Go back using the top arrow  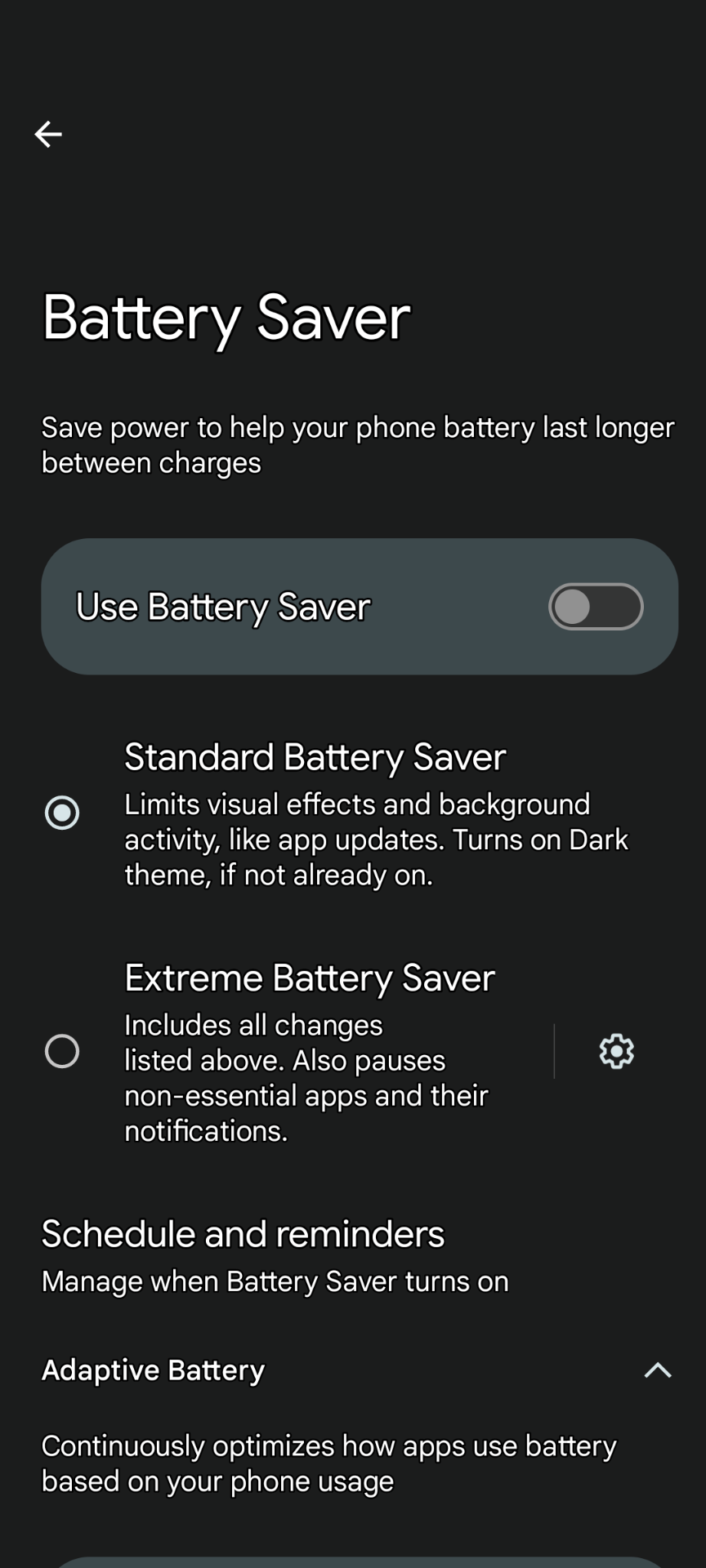click(x=48, y=134)
